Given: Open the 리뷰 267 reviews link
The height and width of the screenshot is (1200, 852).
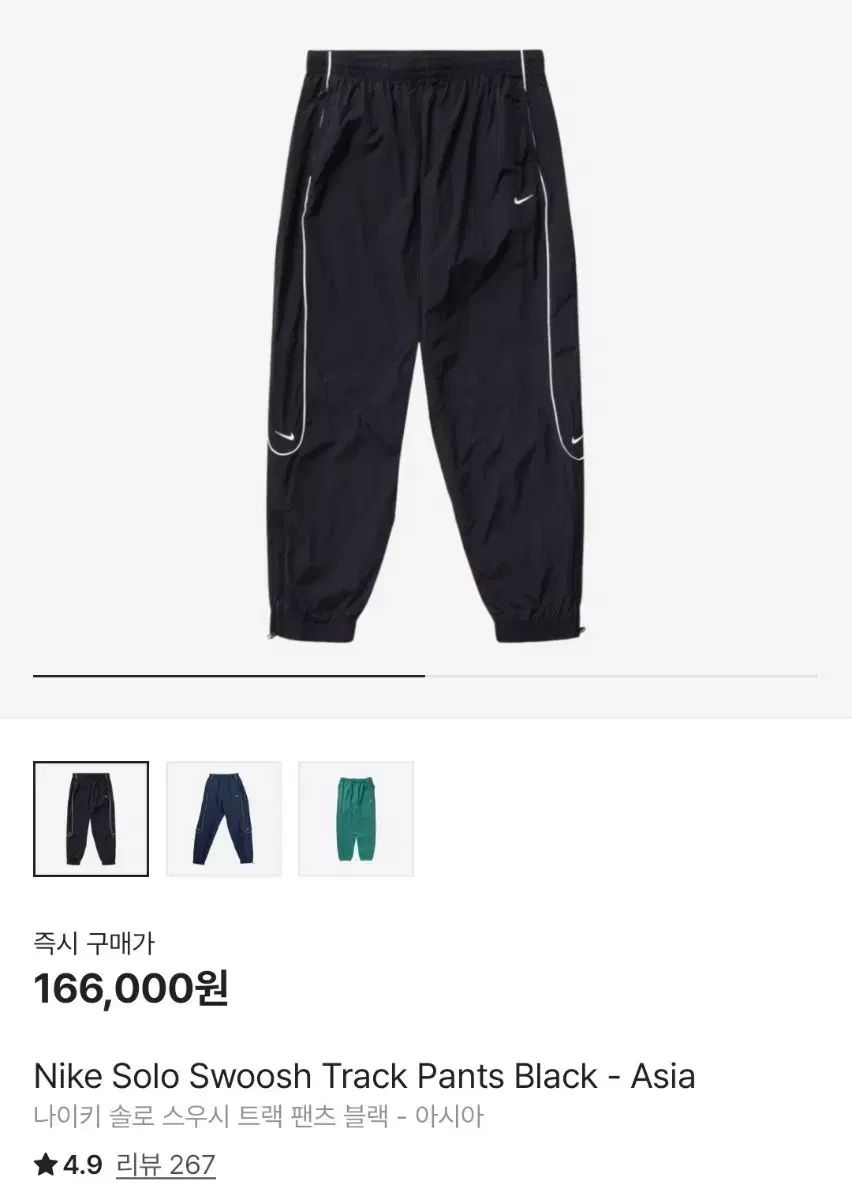Looking at the screenshot, I should point(166,1166).
